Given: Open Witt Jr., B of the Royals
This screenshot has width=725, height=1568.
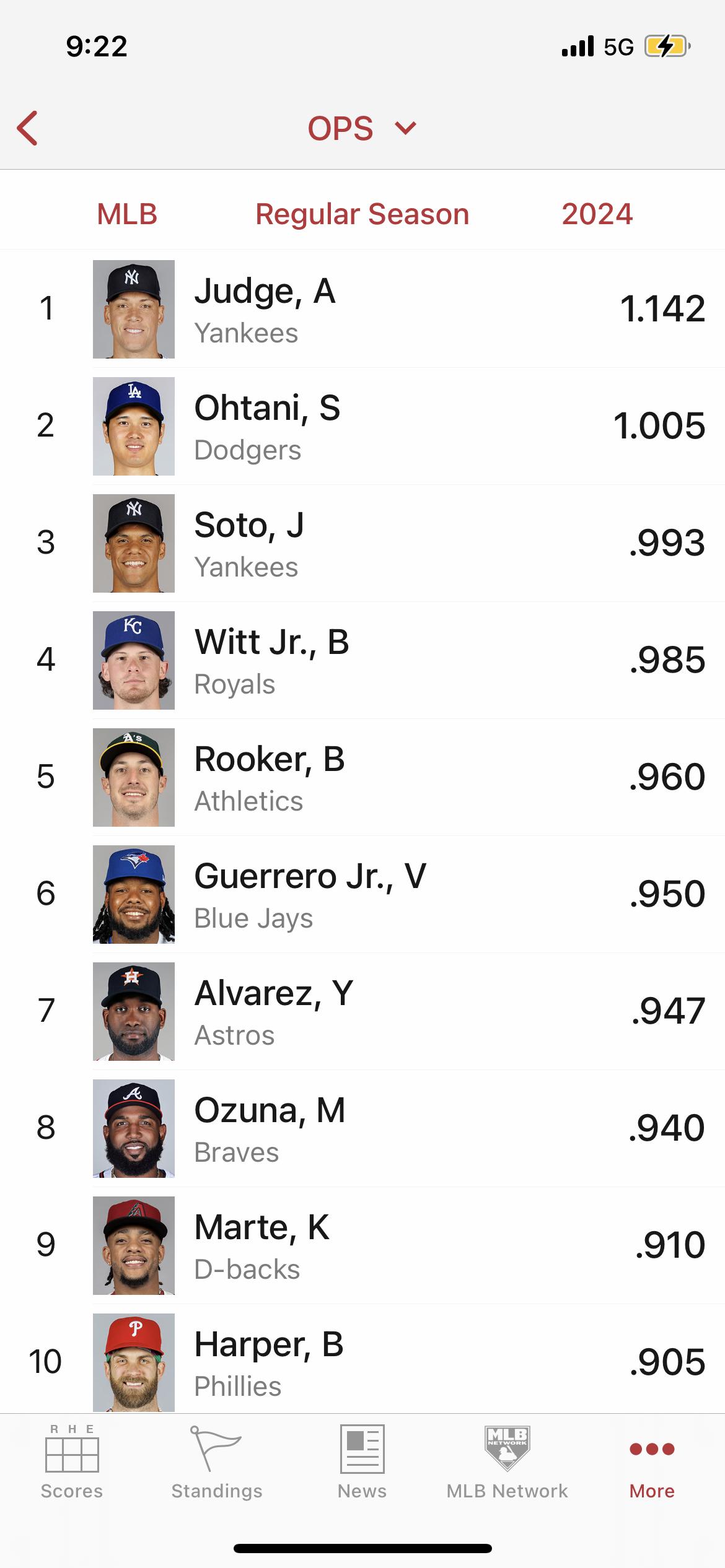Looking at the screenshot, I should pyautogui.click(x=362, y=660).
